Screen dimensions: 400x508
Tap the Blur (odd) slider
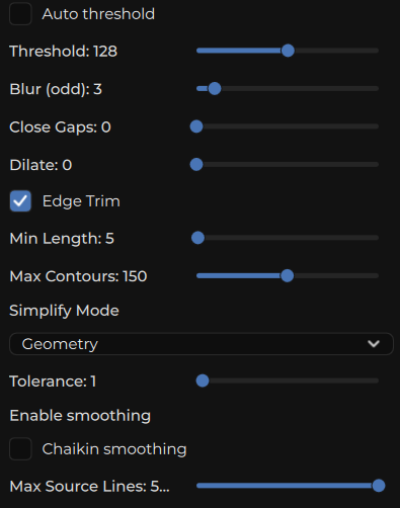287,89
